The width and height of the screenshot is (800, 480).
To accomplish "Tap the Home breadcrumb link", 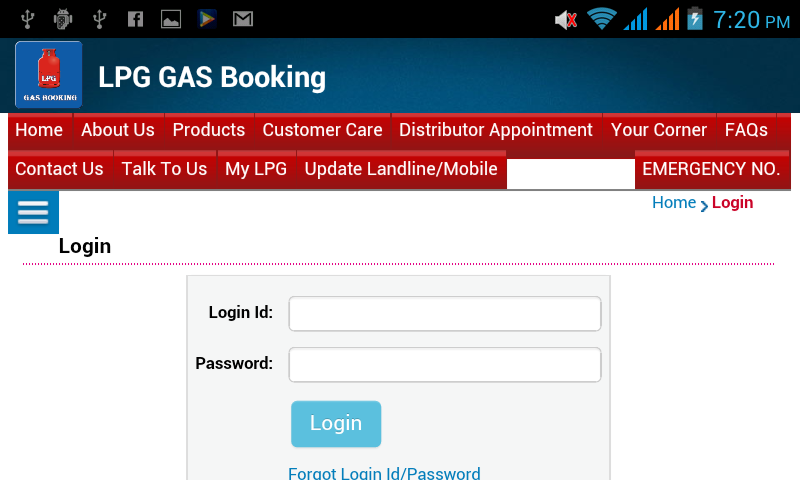I will [x=673, y=203].
